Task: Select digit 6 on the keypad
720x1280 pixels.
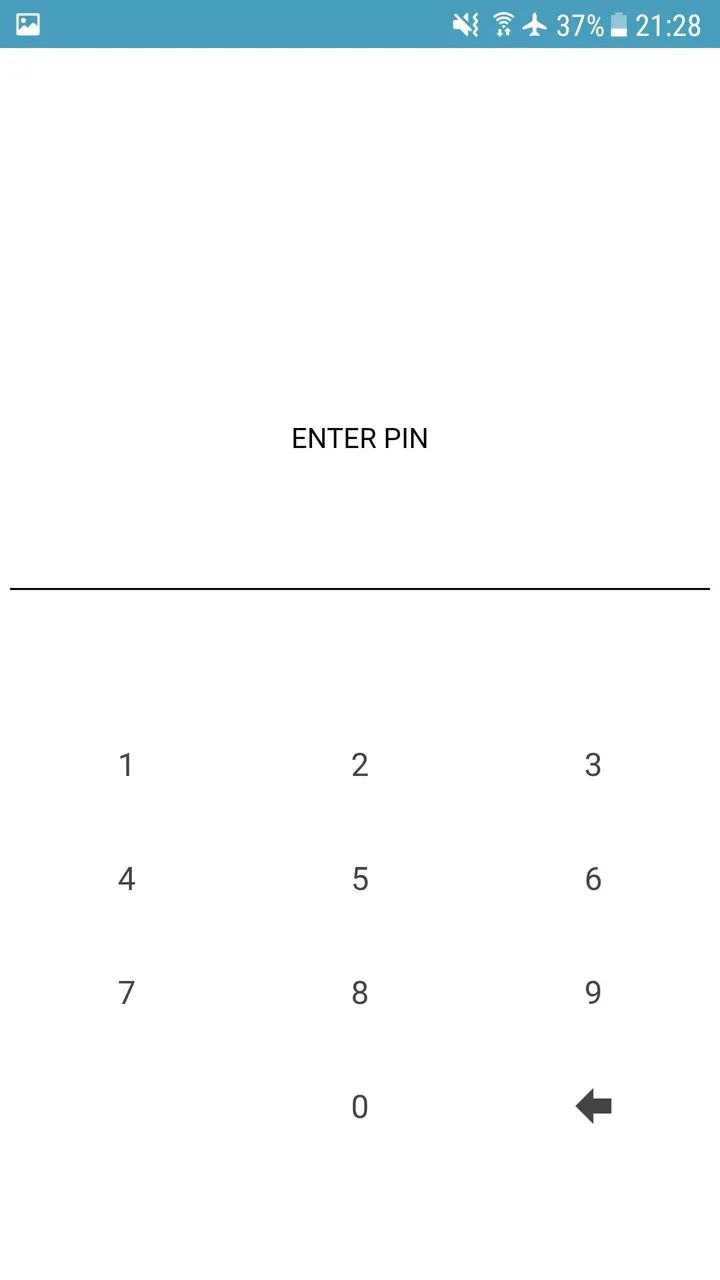Action: pos(593,879)
